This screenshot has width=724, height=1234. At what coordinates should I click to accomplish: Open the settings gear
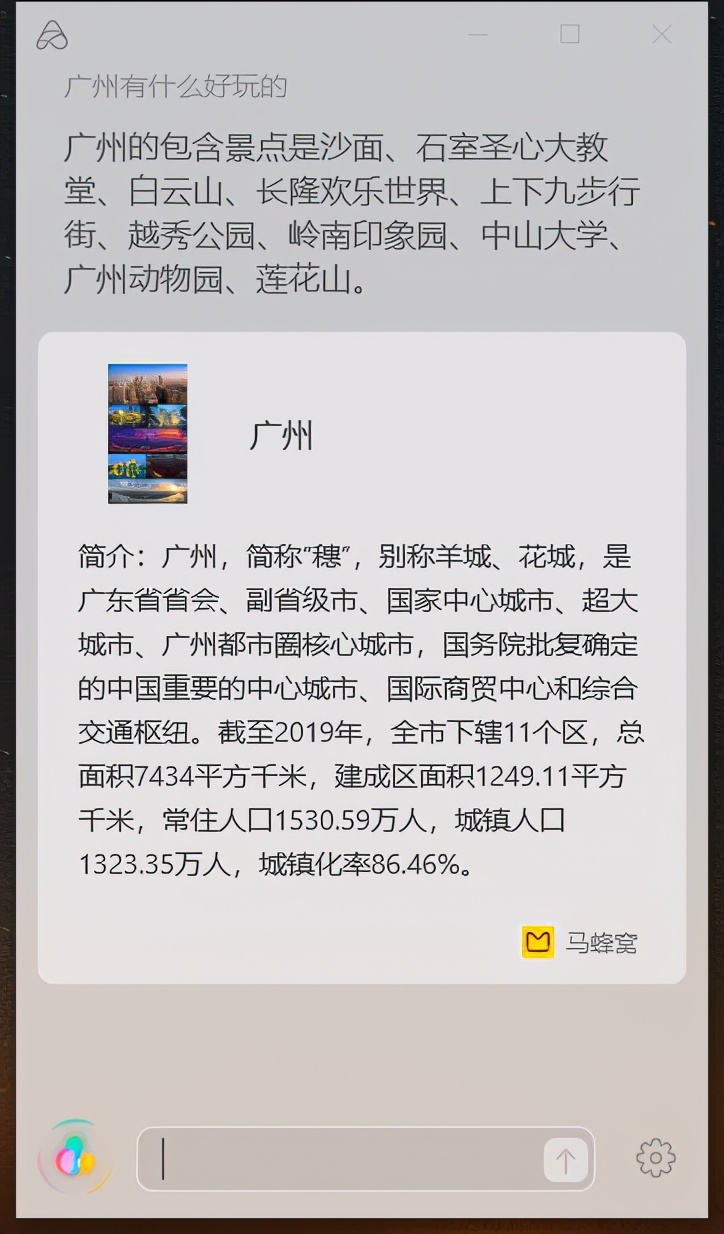tap(656, 1158)
